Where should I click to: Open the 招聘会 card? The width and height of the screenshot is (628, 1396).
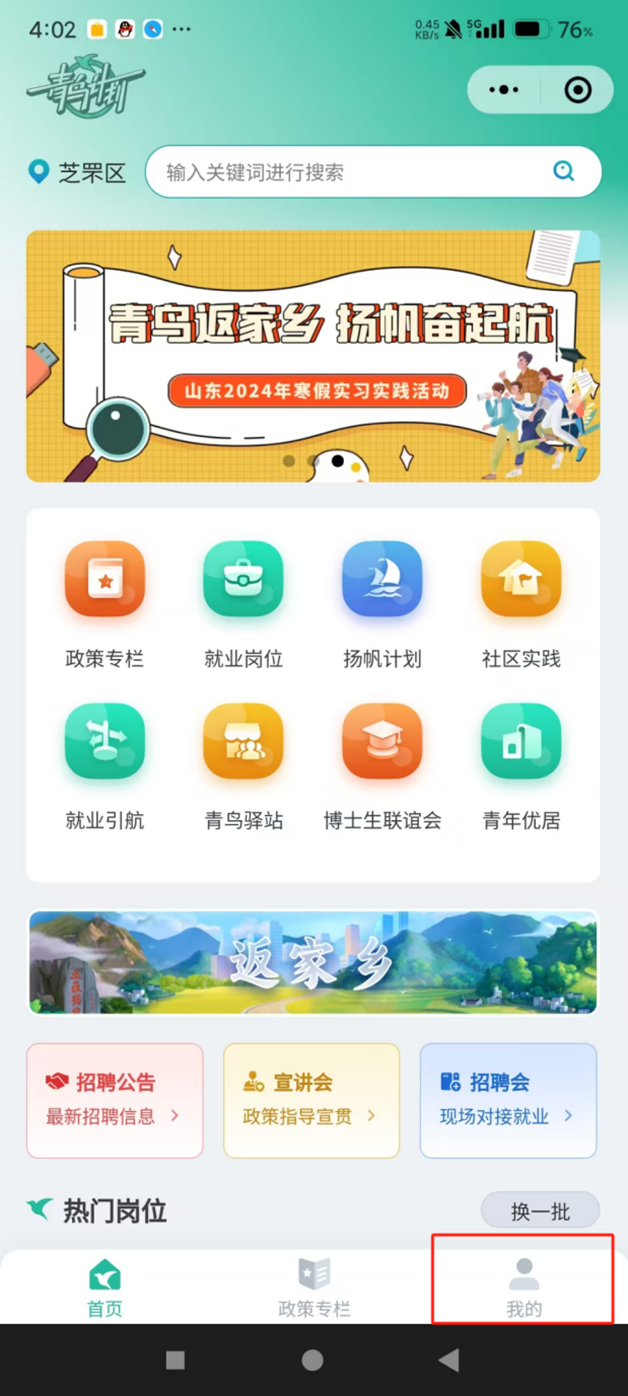point(508,1100)
